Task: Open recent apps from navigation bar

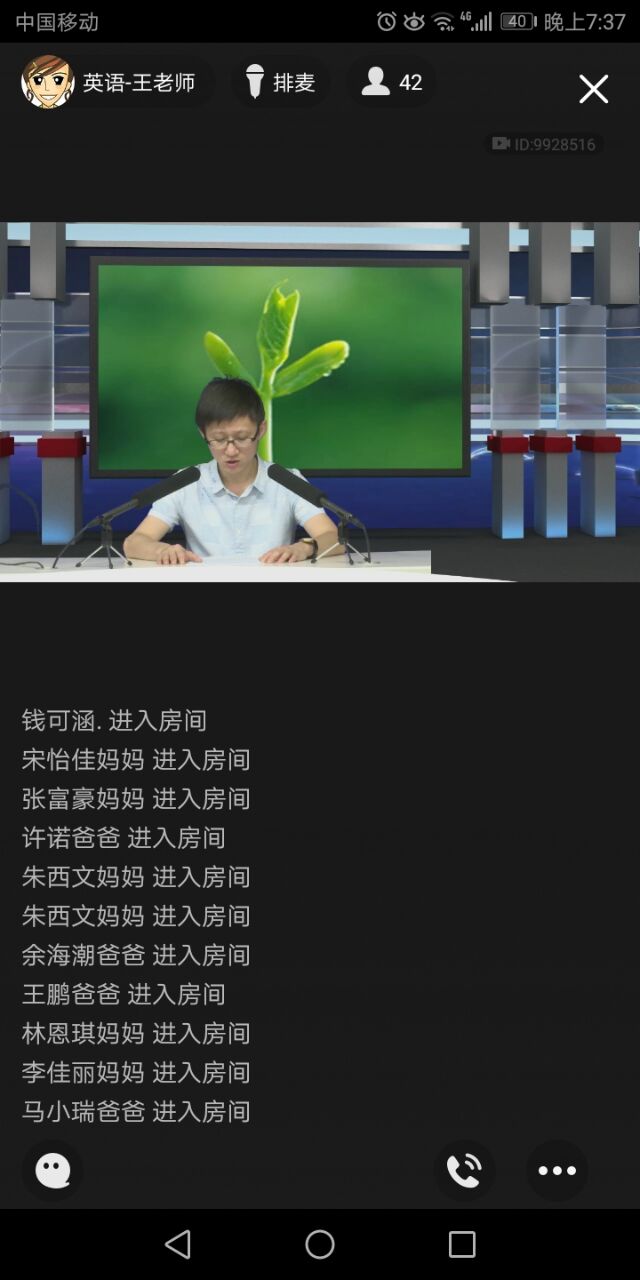Action: (x=462, y=1244)
